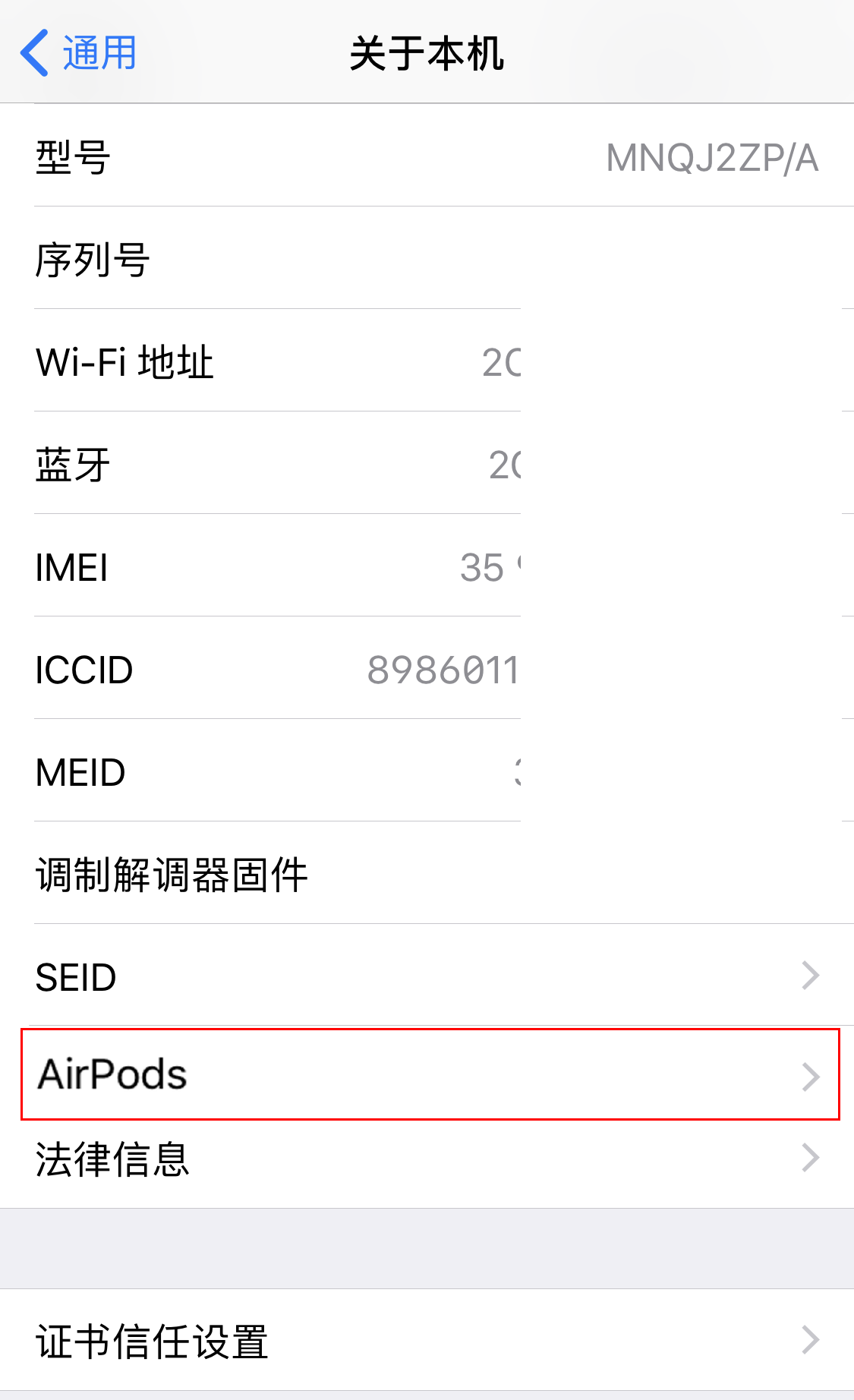Select the ICCID value starting 8986011
This screenshot has width=854, height=1400.
pyautogui.click(x=444, y=670)
